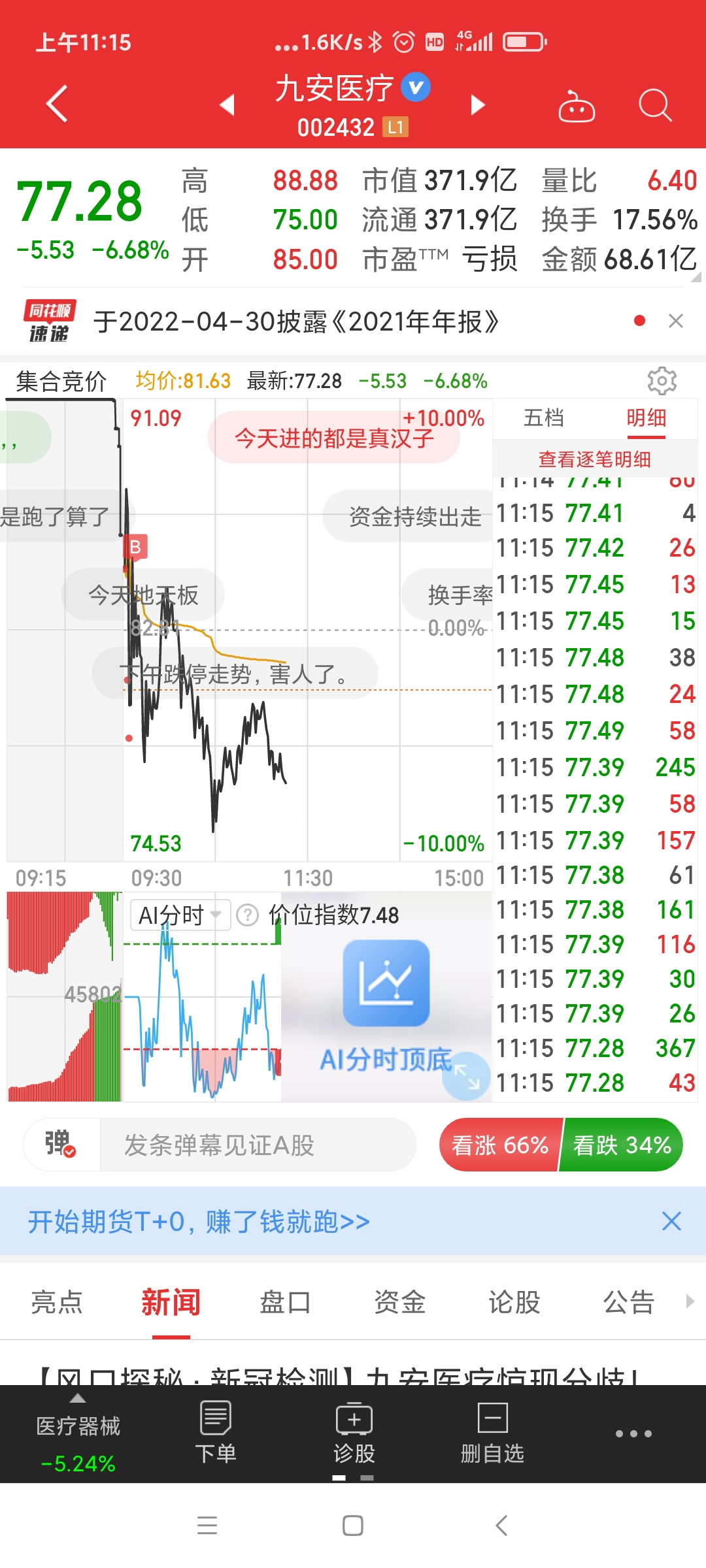Vote 看涨 66%

(x=500, y=1145)
